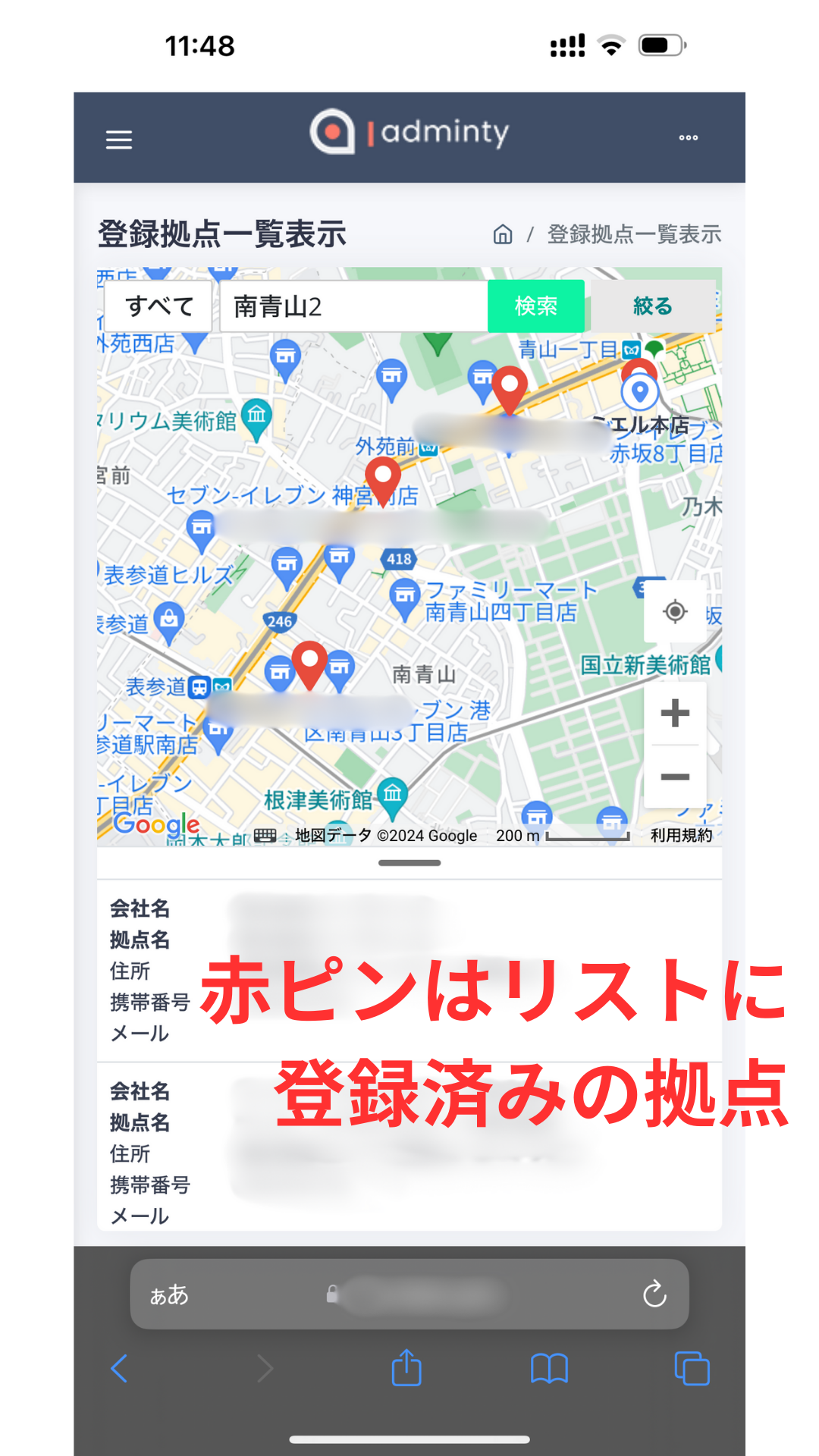Tap the 絞る filter button

tap(652, 306)
